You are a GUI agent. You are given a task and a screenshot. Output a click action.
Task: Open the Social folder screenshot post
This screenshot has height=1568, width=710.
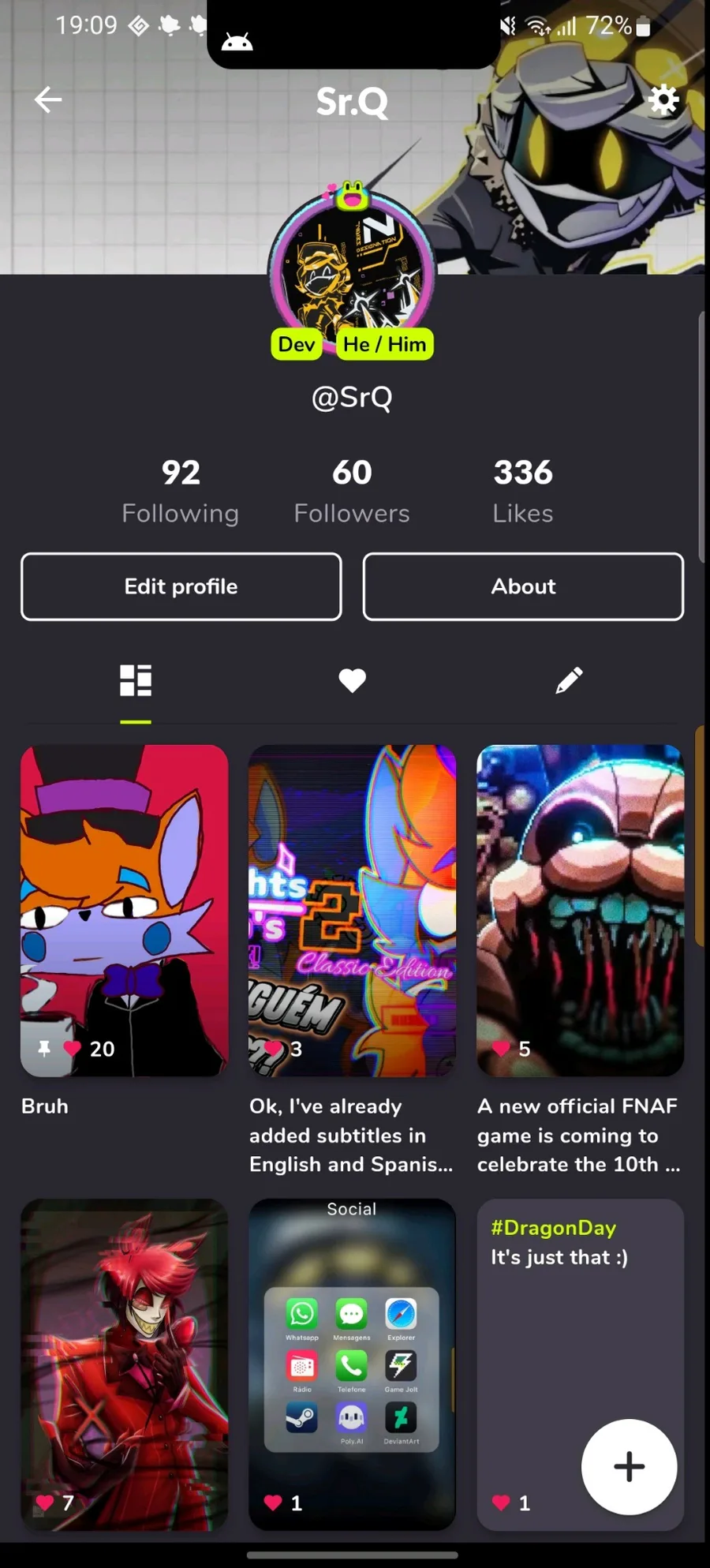pos(352,1364)
